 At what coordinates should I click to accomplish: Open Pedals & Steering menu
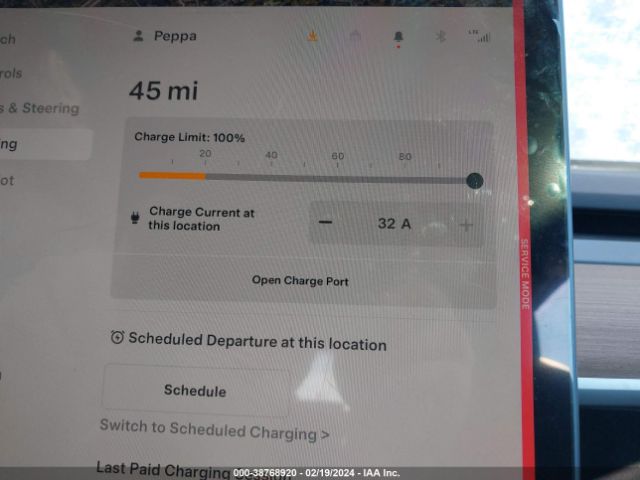[40, 108]
